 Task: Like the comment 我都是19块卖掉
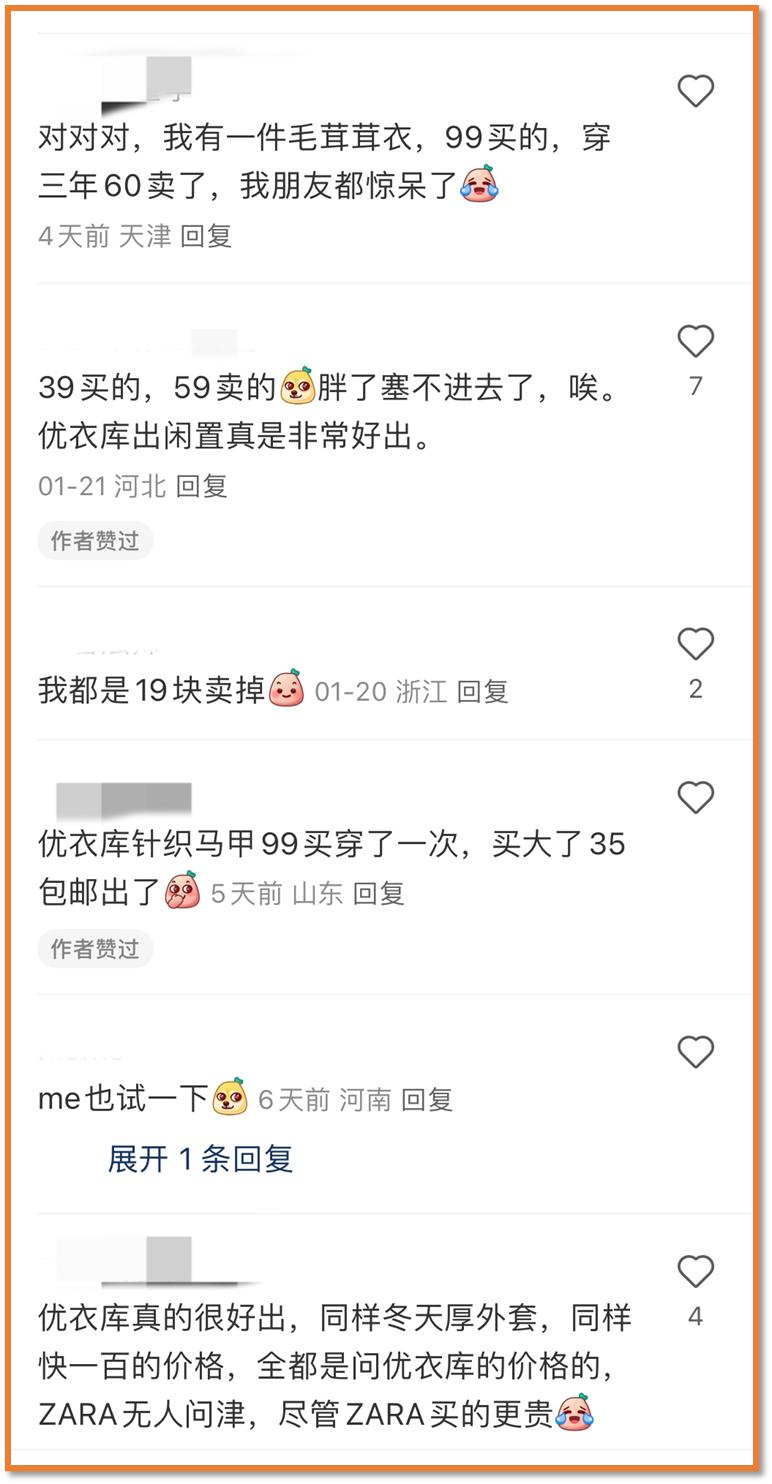point(695,644)
